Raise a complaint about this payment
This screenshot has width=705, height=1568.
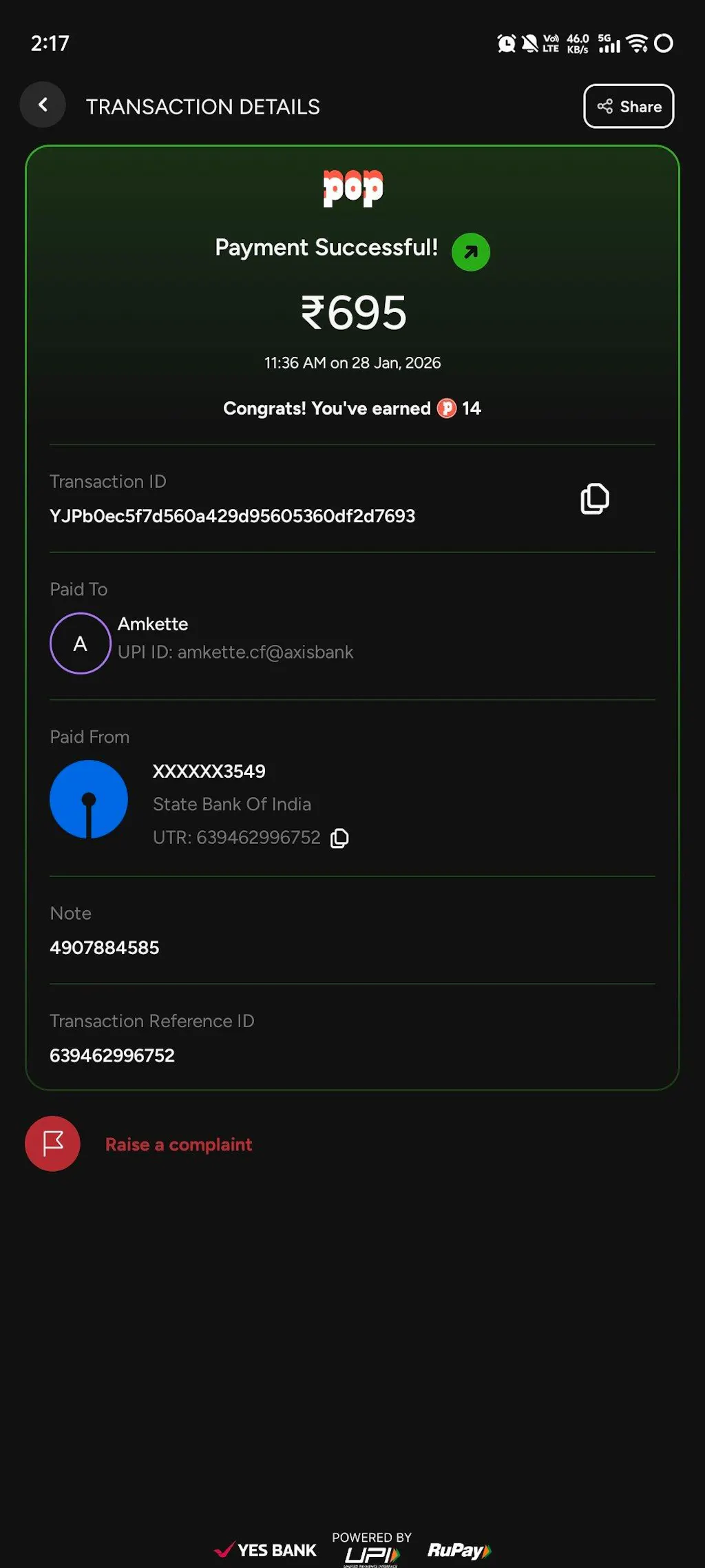pyautogui.click(x=178, y=1144)
